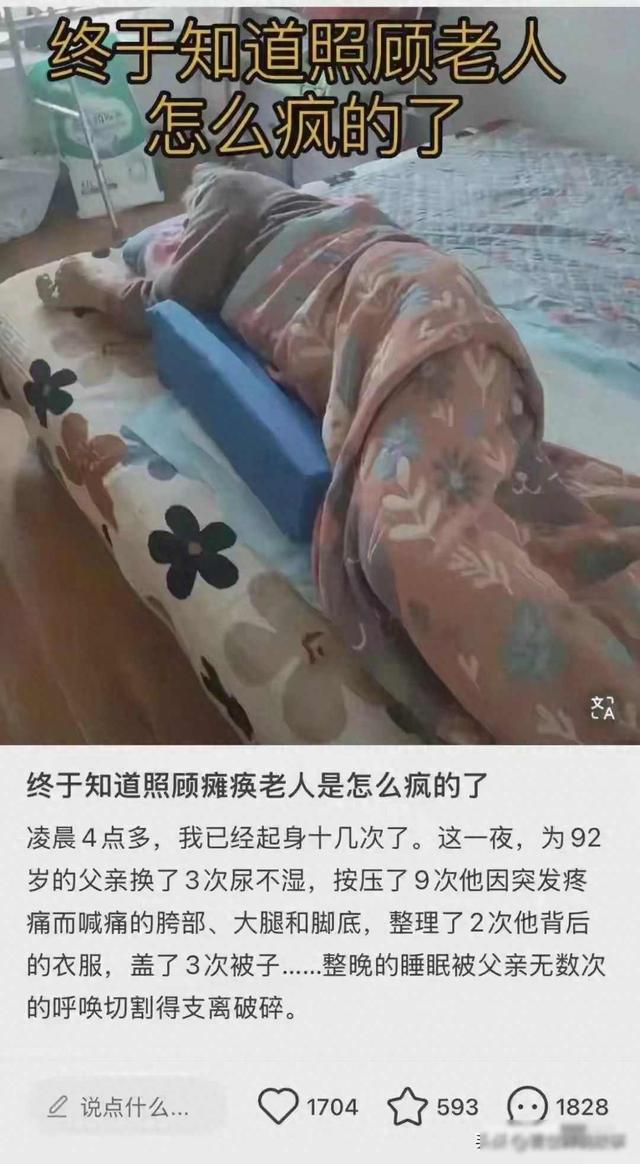Like this post with the heart icon
Viewport: 640px width, 1164px height.
point(279,1106)
